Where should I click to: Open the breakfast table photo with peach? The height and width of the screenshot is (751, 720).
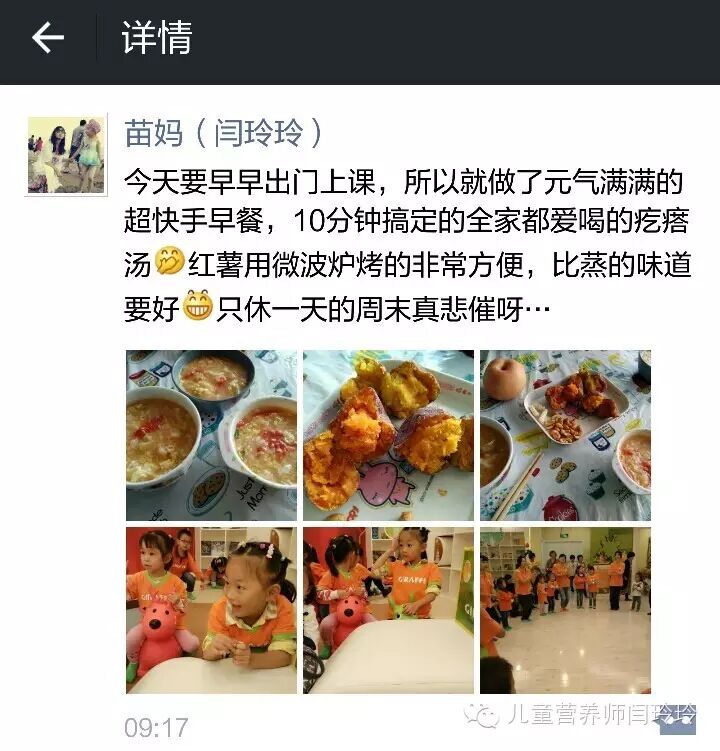pyautogui.click(x=565, y=435)
